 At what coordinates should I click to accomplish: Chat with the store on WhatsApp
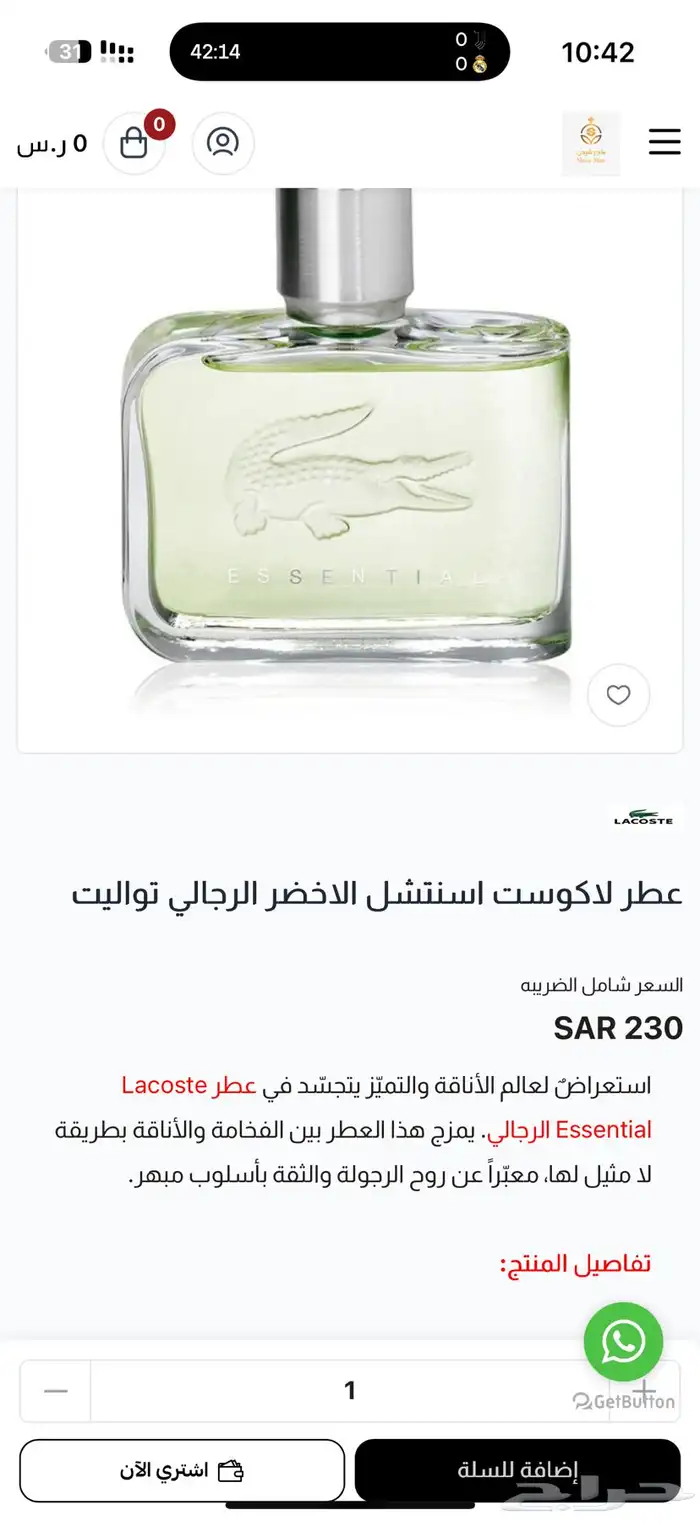(623, 1342)
